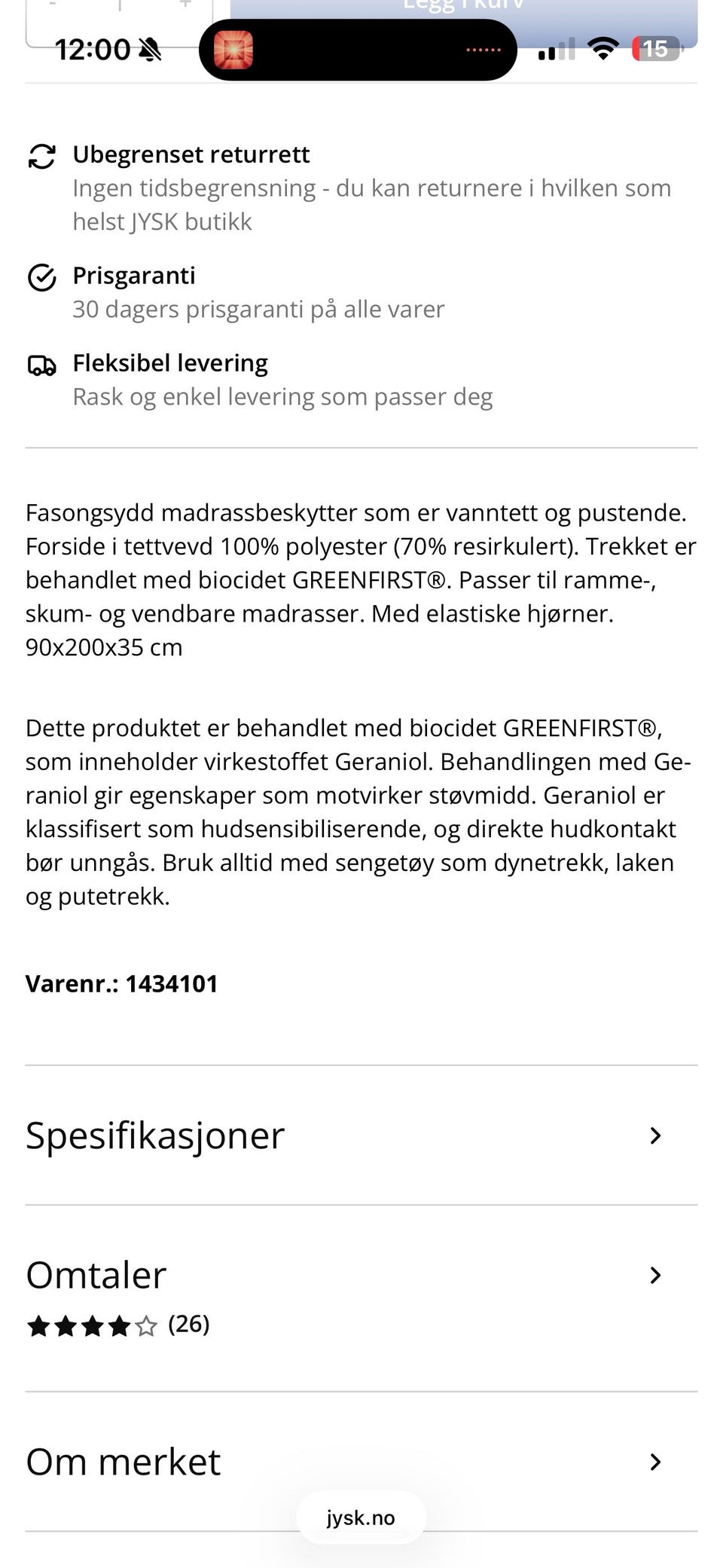723x1568 pixels.
Task: Tap the 12:00 clock in the status bar
Action: tap(93, 49)
